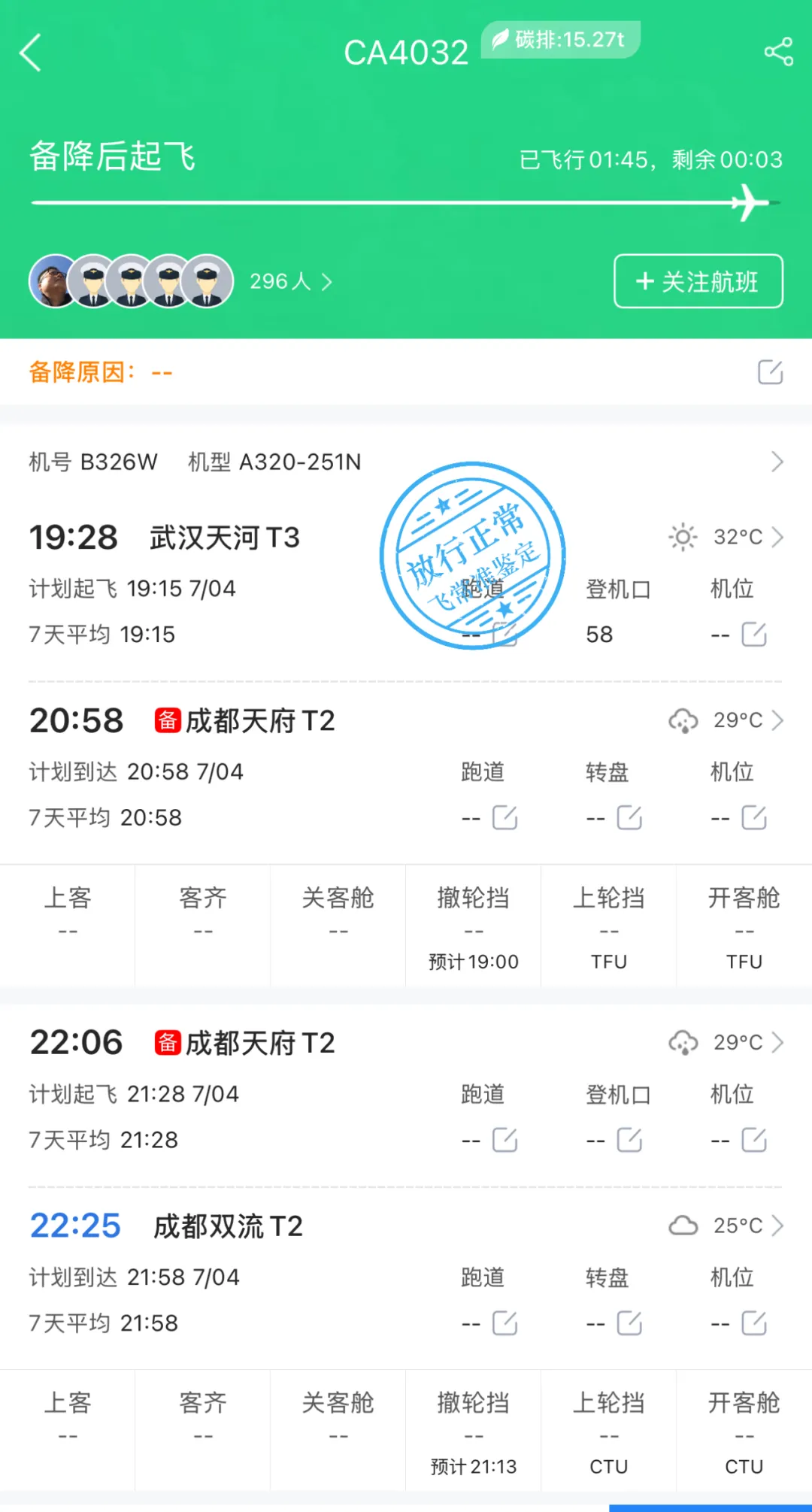812x1512 pixels.
Task: Open aircraft details for B326W A320-251N
Action: coord(776,462)
